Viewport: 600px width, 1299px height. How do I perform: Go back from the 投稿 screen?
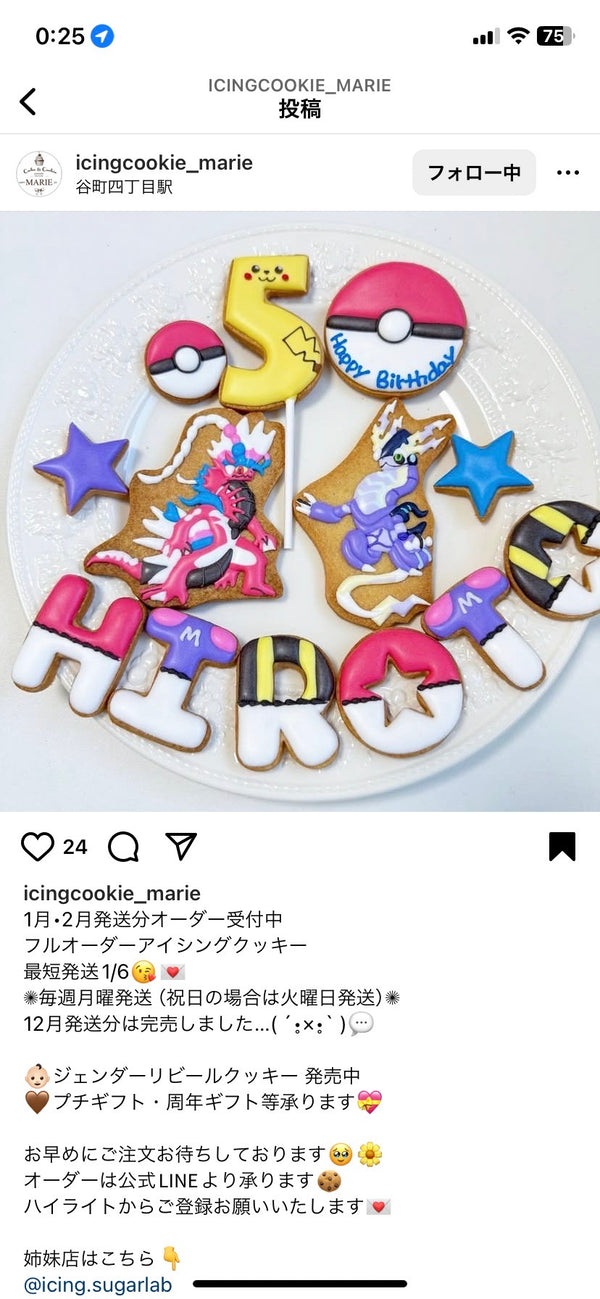click(28, 100)
